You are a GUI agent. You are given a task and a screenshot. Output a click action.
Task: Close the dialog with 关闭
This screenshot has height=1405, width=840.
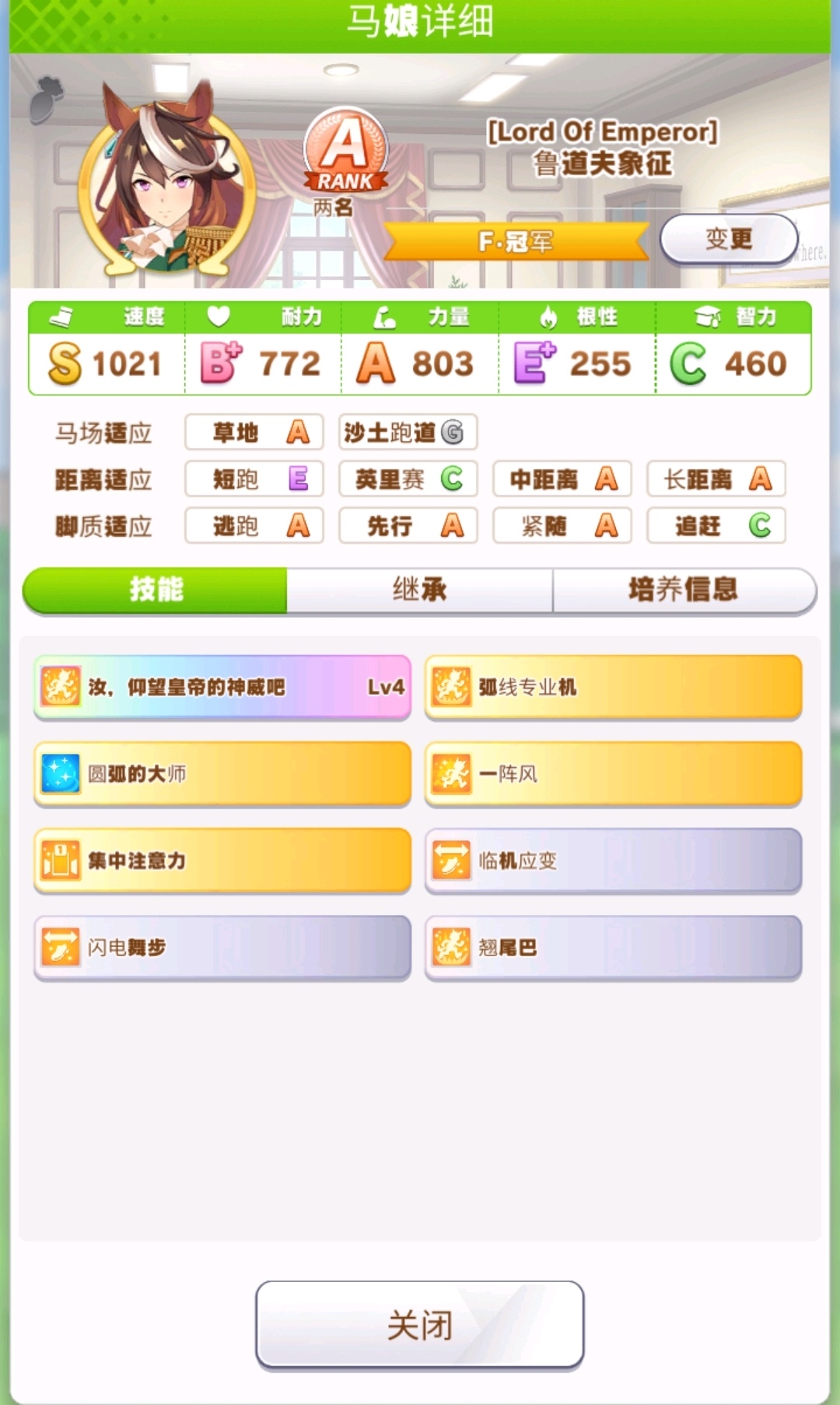coord(419,1324)
